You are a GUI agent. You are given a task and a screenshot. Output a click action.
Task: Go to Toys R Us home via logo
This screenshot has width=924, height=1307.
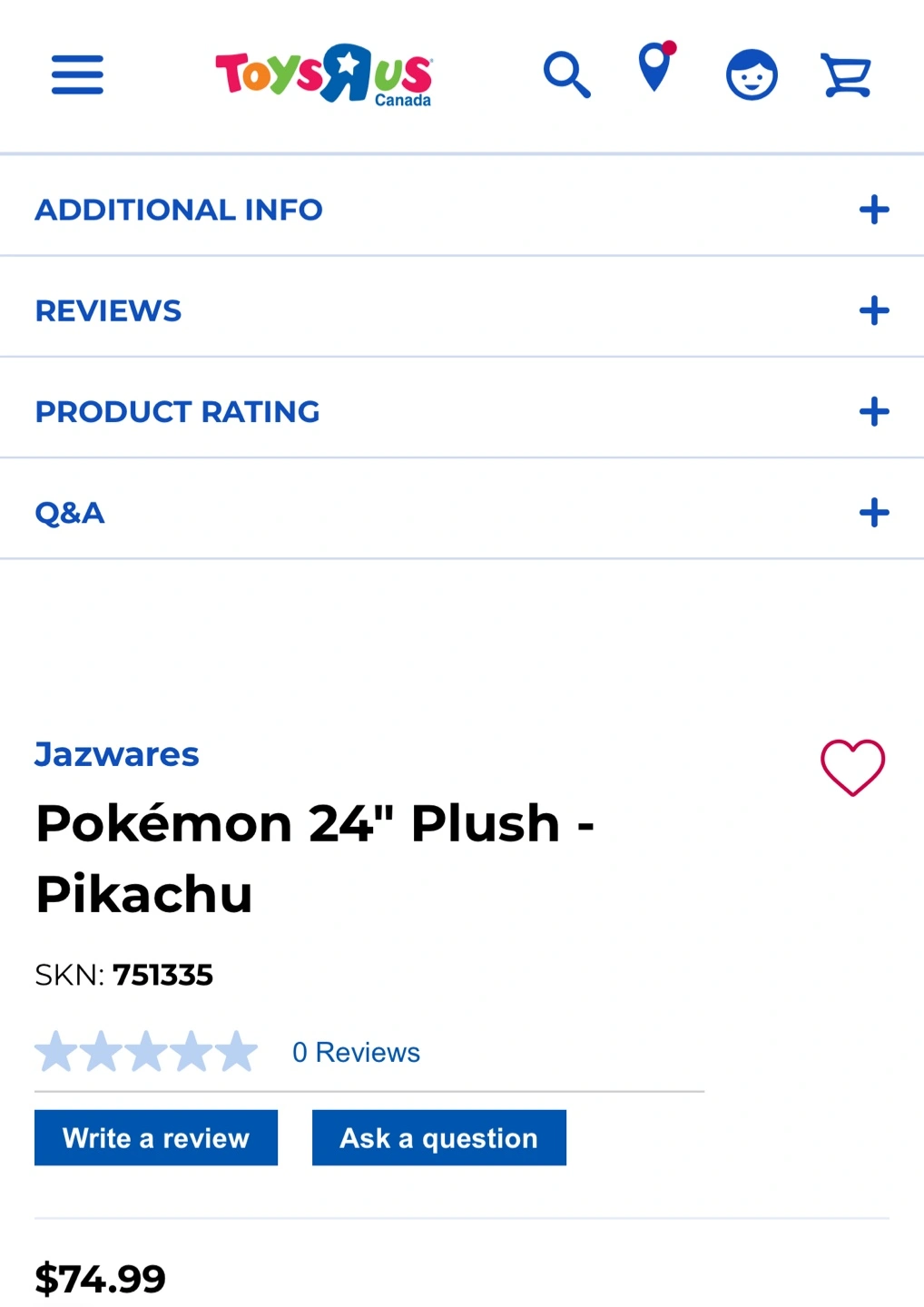click(x=323, y=74)
